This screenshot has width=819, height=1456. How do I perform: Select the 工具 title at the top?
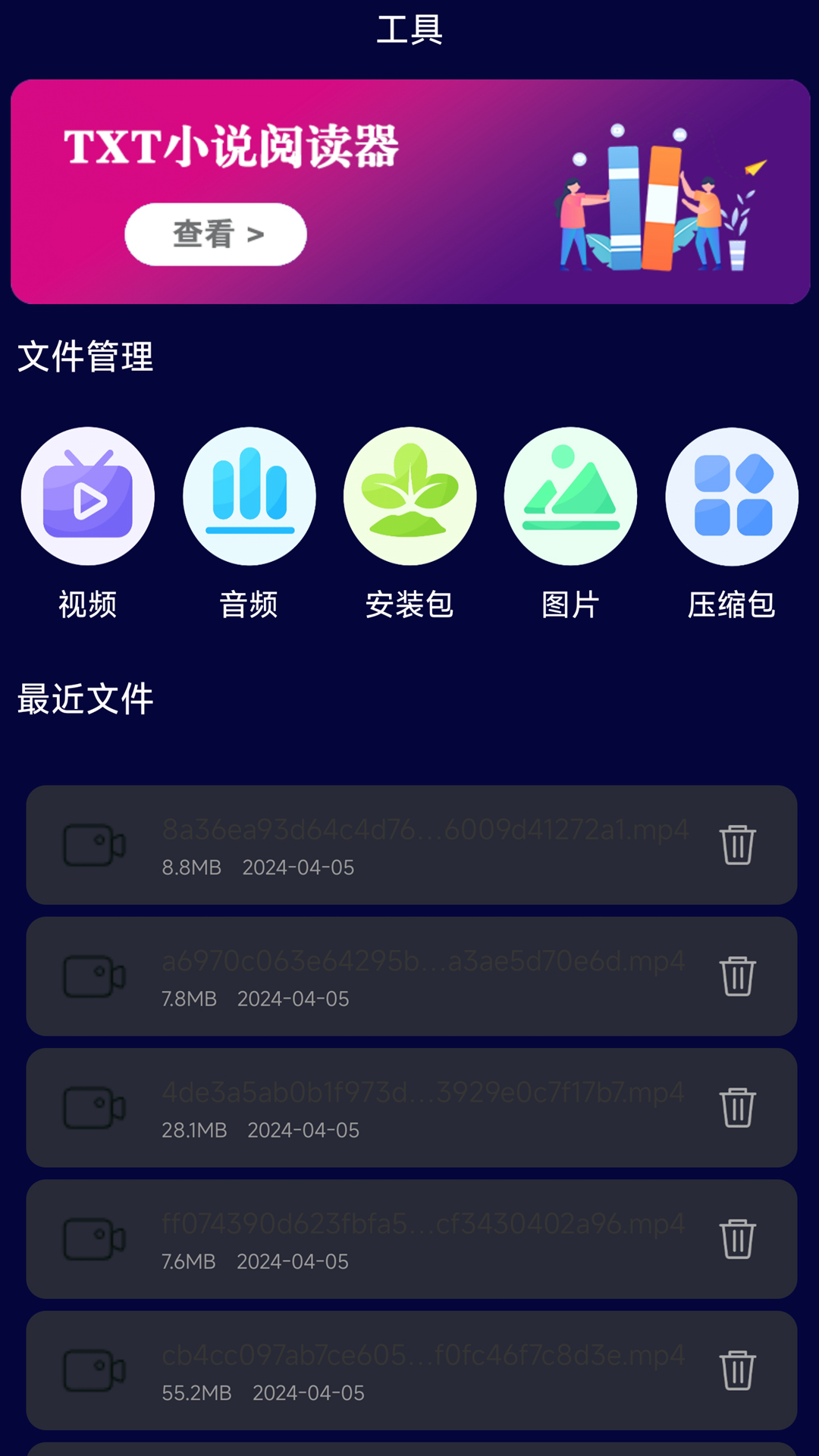409,32
